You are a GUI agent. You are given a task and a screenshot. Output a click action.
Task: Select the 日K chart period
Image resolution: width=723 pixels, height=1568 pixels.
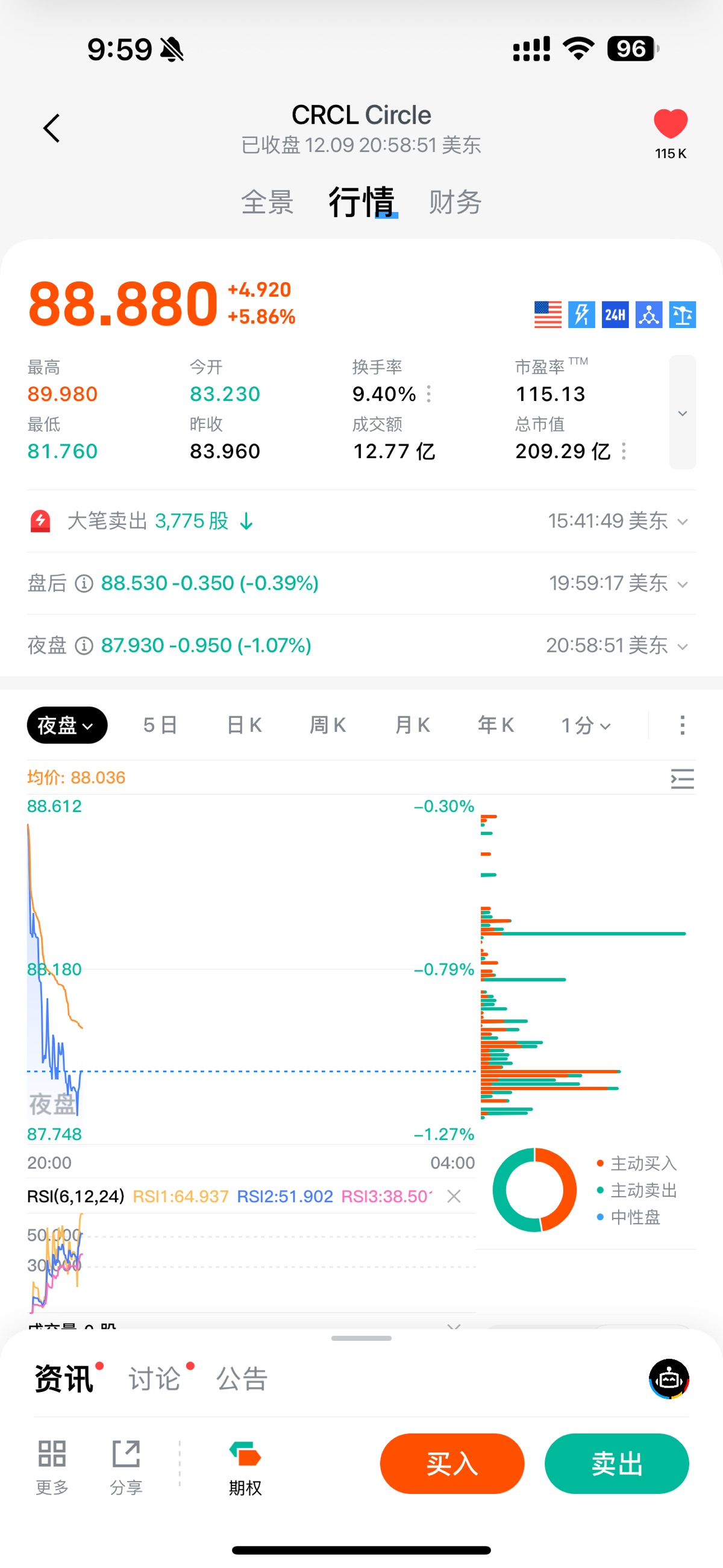[x=244, y=725]
